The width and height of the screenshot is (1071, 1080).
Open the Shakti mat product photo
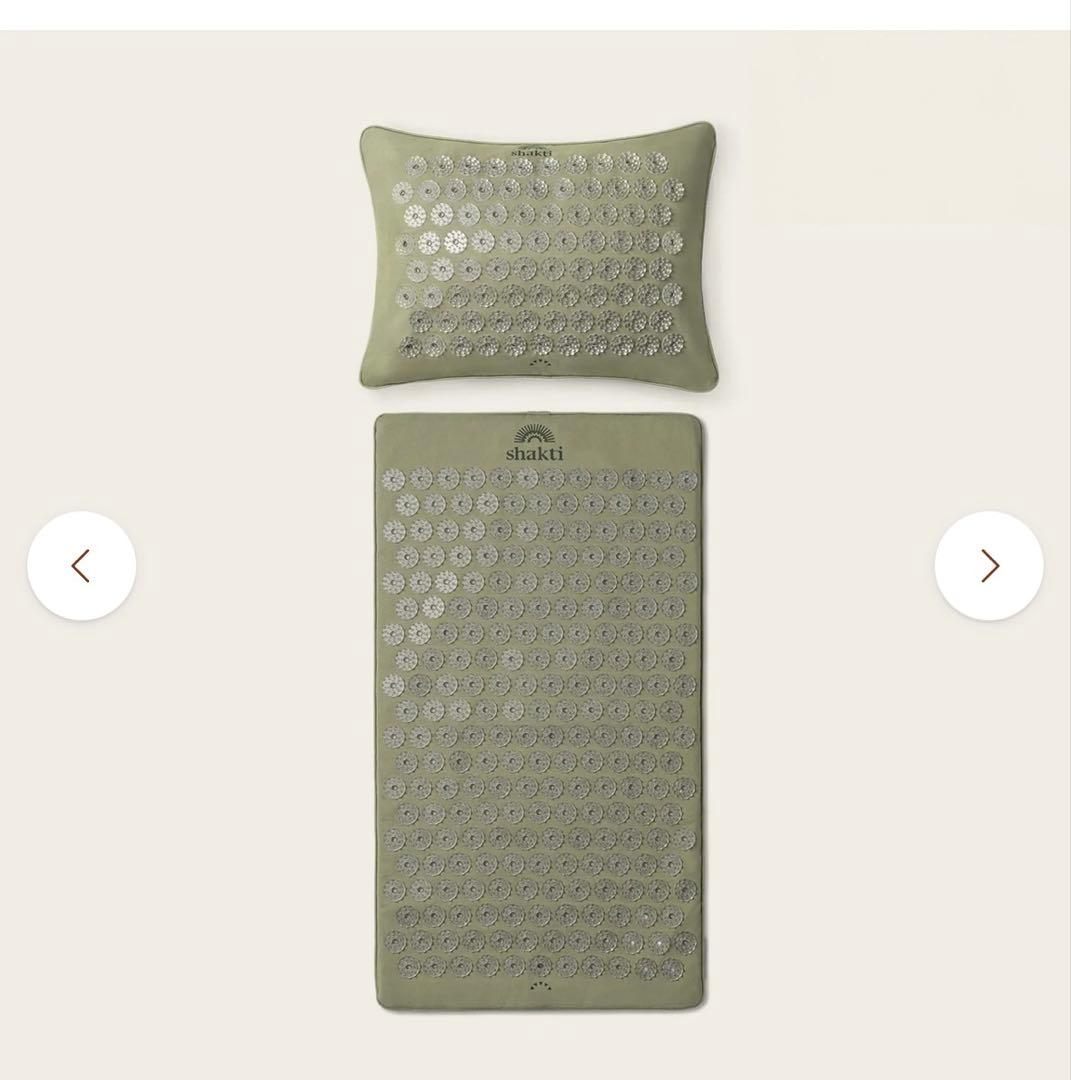click(x=539, y=710)
